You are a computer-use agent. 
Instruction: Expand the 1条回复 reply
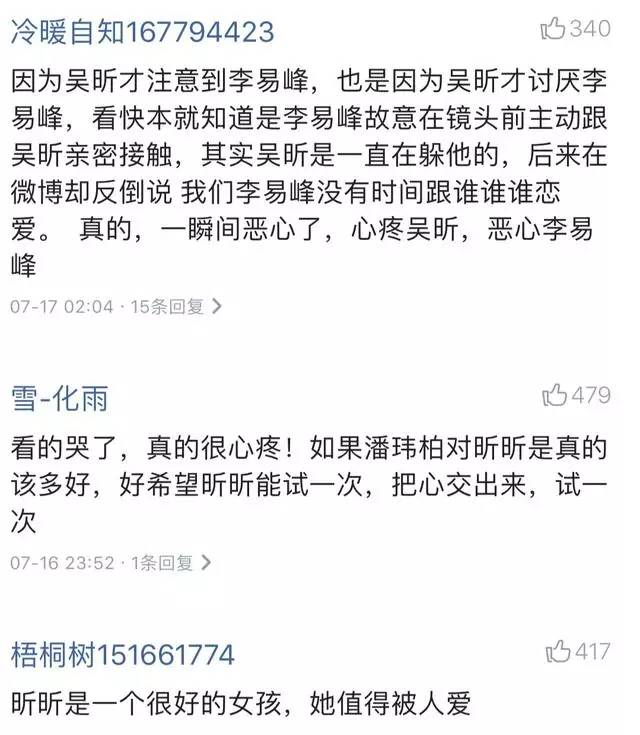click(x=172, y=563)
